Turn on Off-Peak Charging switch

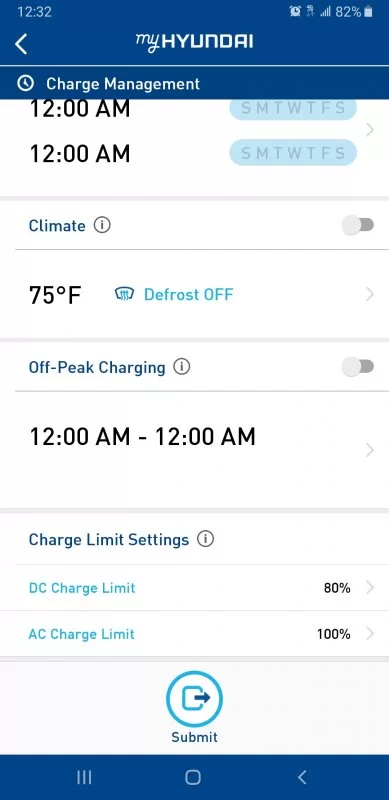358,367
